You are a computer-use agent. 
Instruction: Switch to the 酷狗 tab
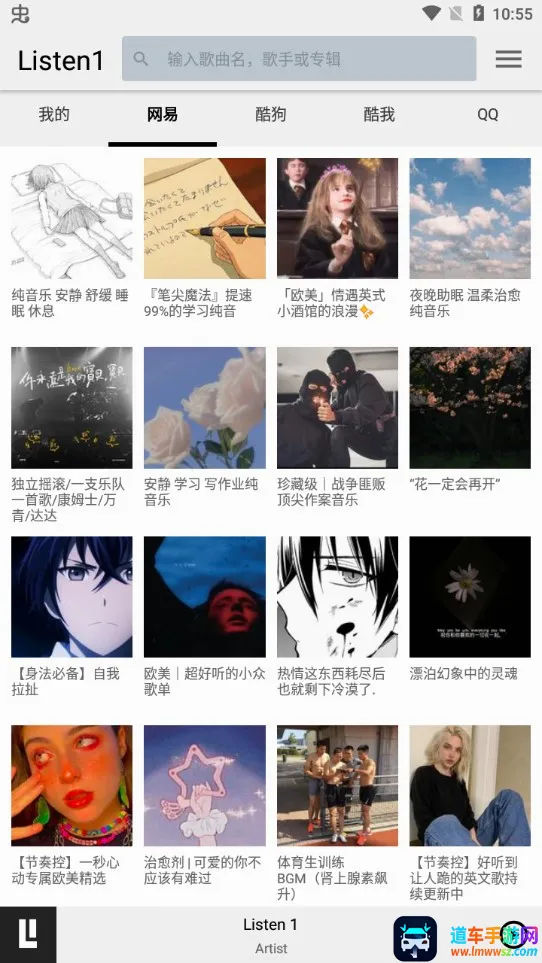pos(271,114)
